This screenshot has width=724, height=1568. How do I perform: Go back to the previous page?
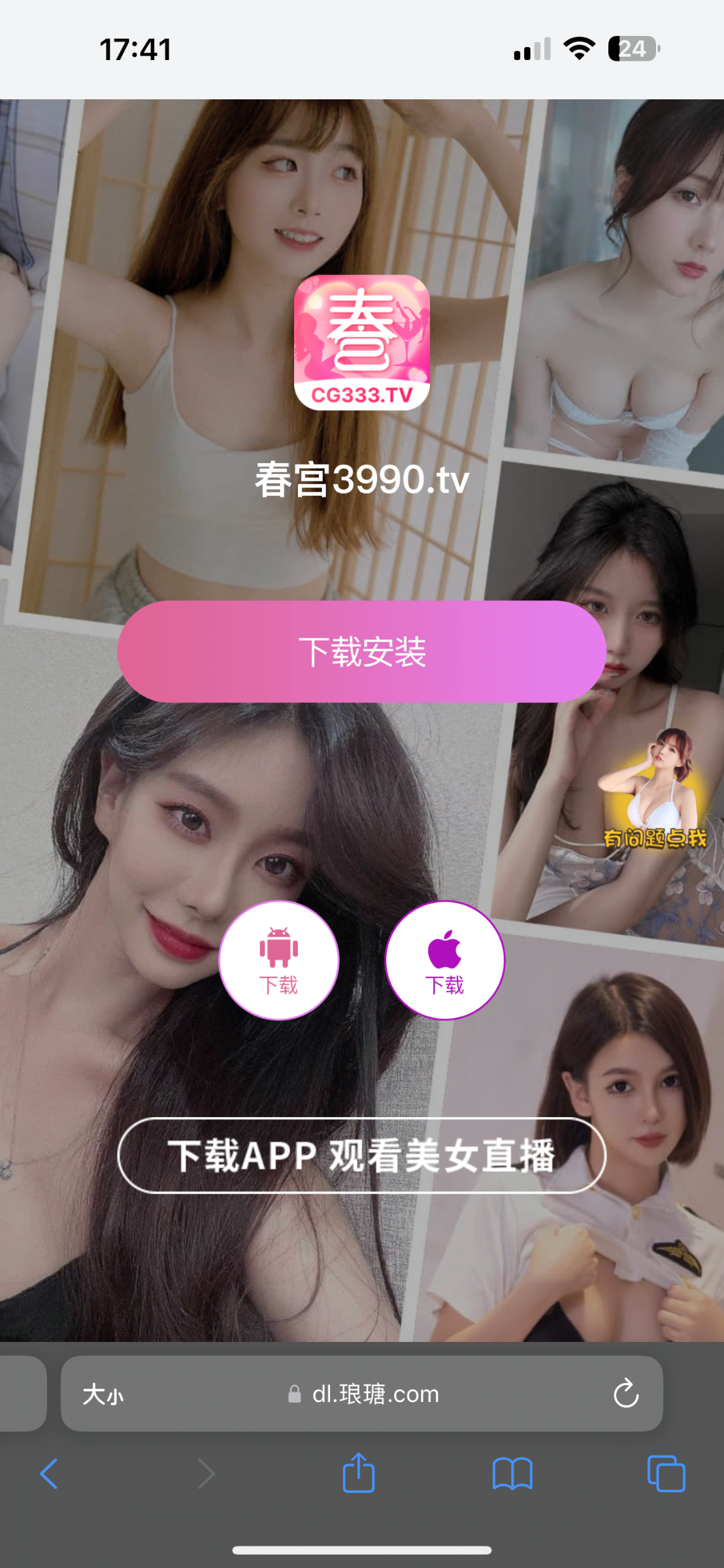tap(49, 1474)
